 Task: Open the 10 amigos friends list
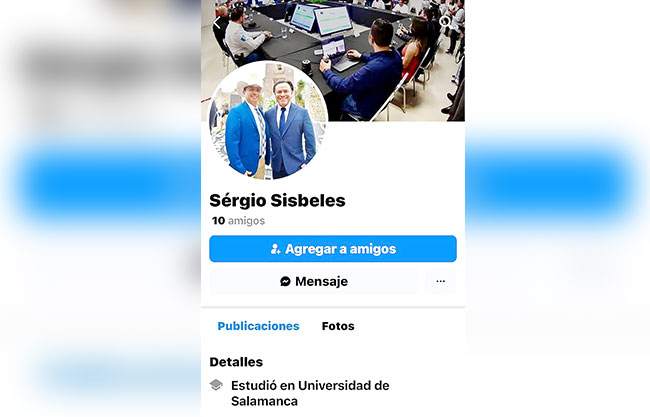tap(238, 221)
